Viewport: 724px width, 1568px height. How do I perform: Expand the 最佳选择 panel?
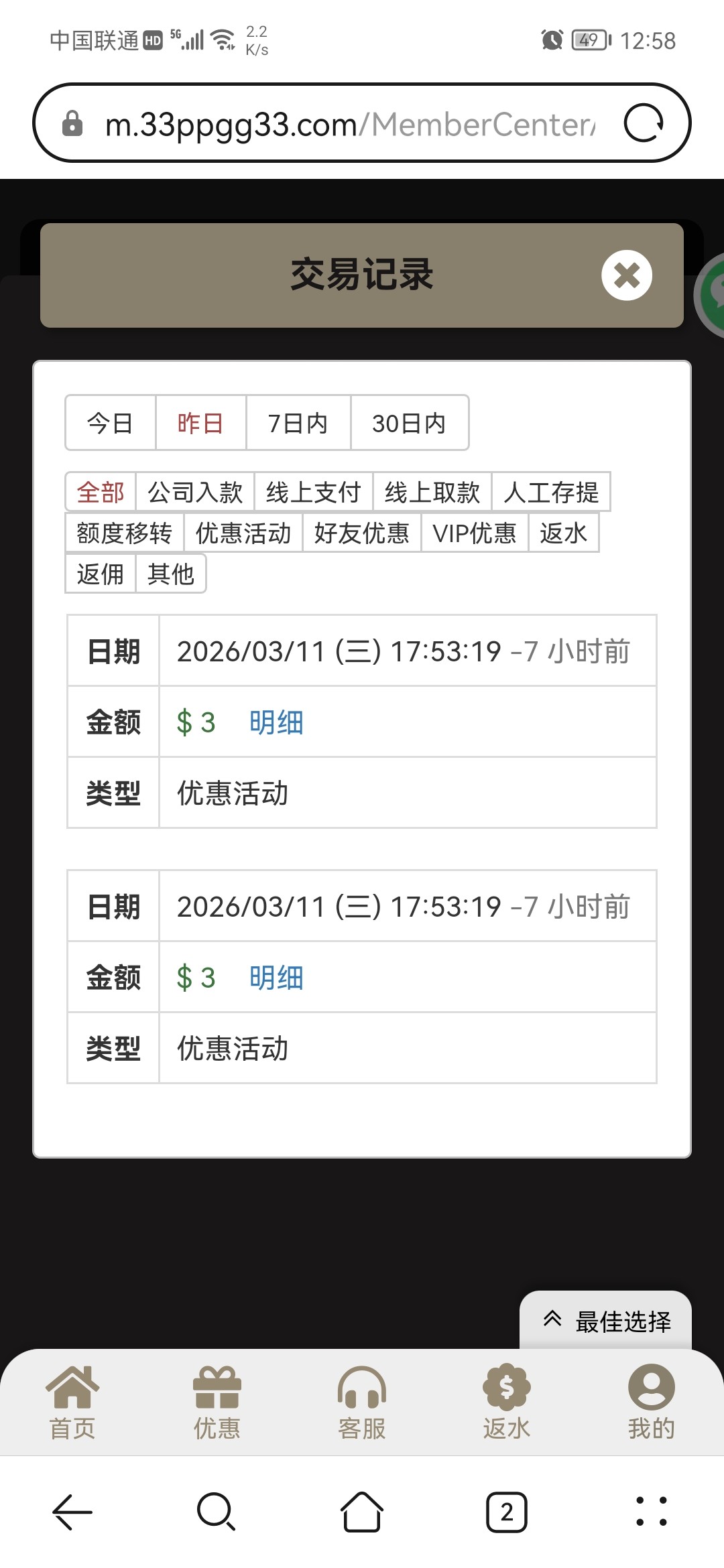pyautogui.click(x=606, y=1321)
